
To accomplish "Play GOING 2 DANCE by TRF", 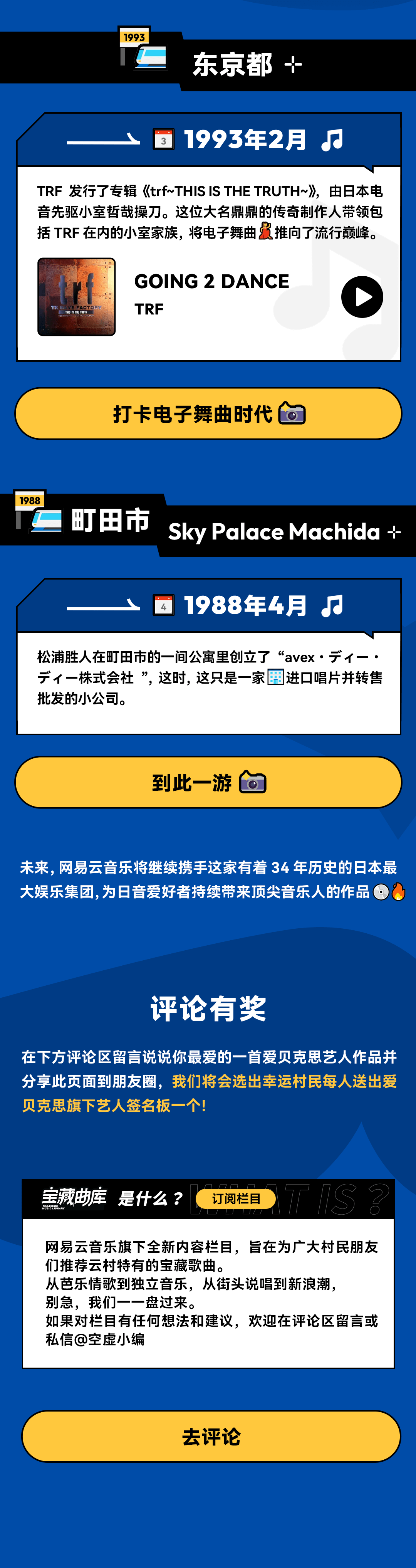I will (362, 297).
